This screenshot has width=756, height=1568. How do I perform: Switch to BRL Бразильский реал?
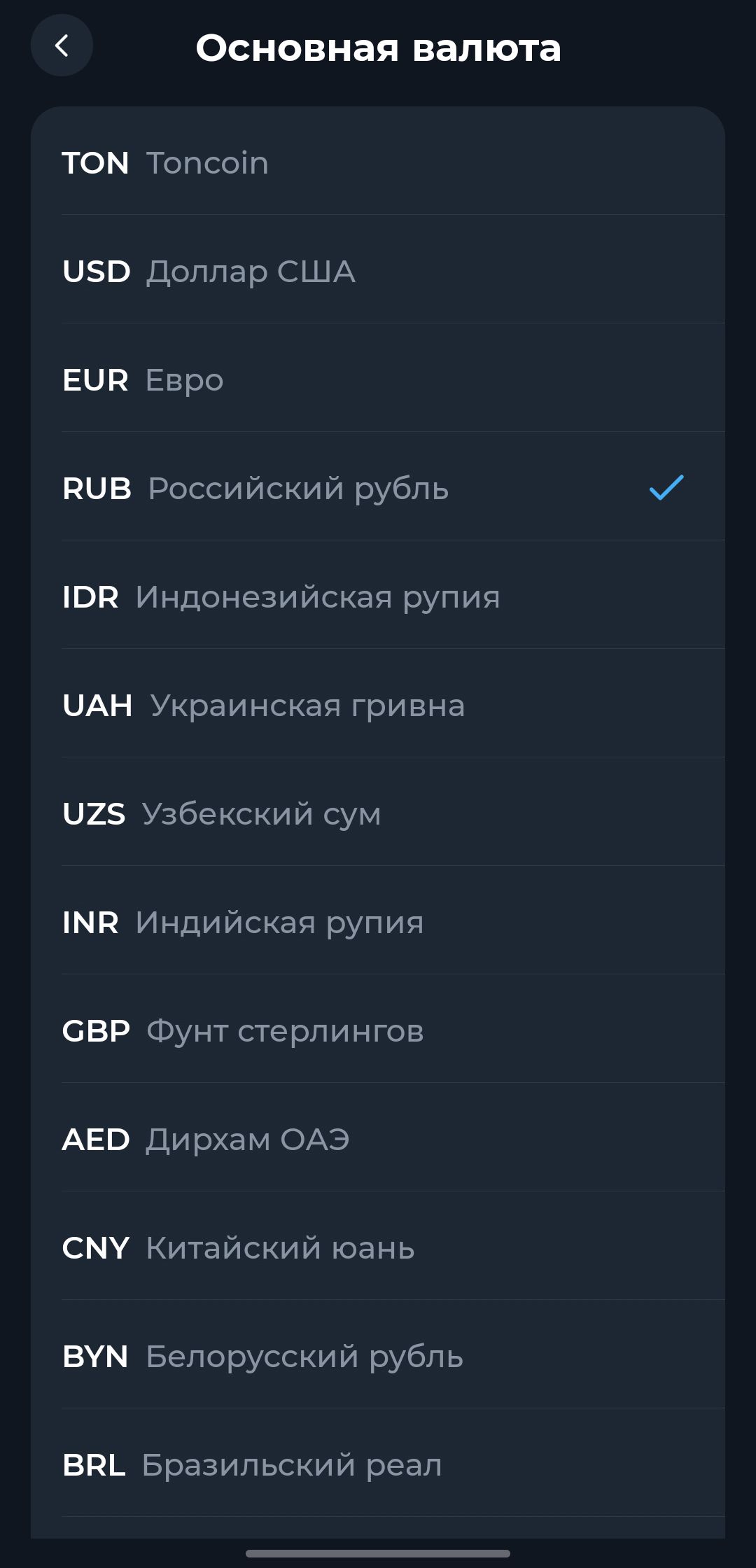[x=378, y=1465]
